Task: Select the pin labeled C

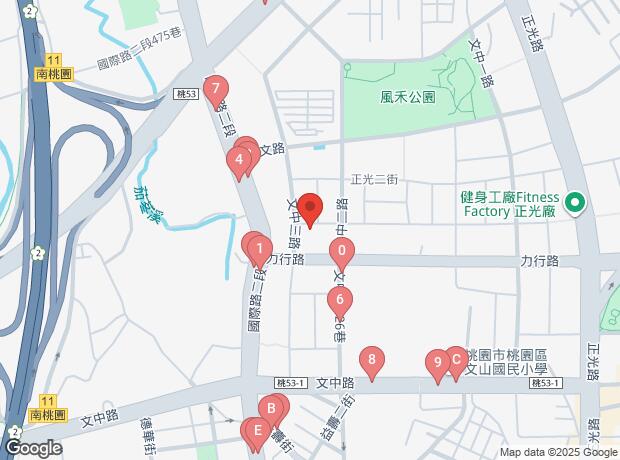Action: (456, 359)
